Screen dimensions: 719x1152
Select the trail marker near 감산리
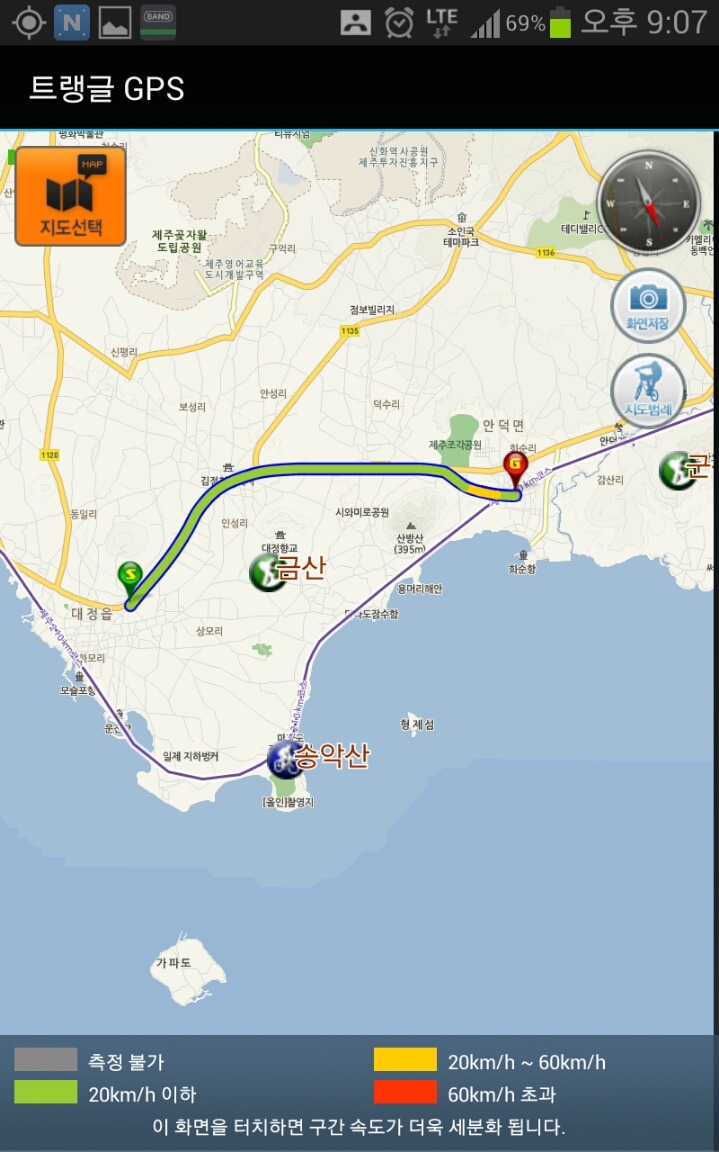tap(677, 470)
